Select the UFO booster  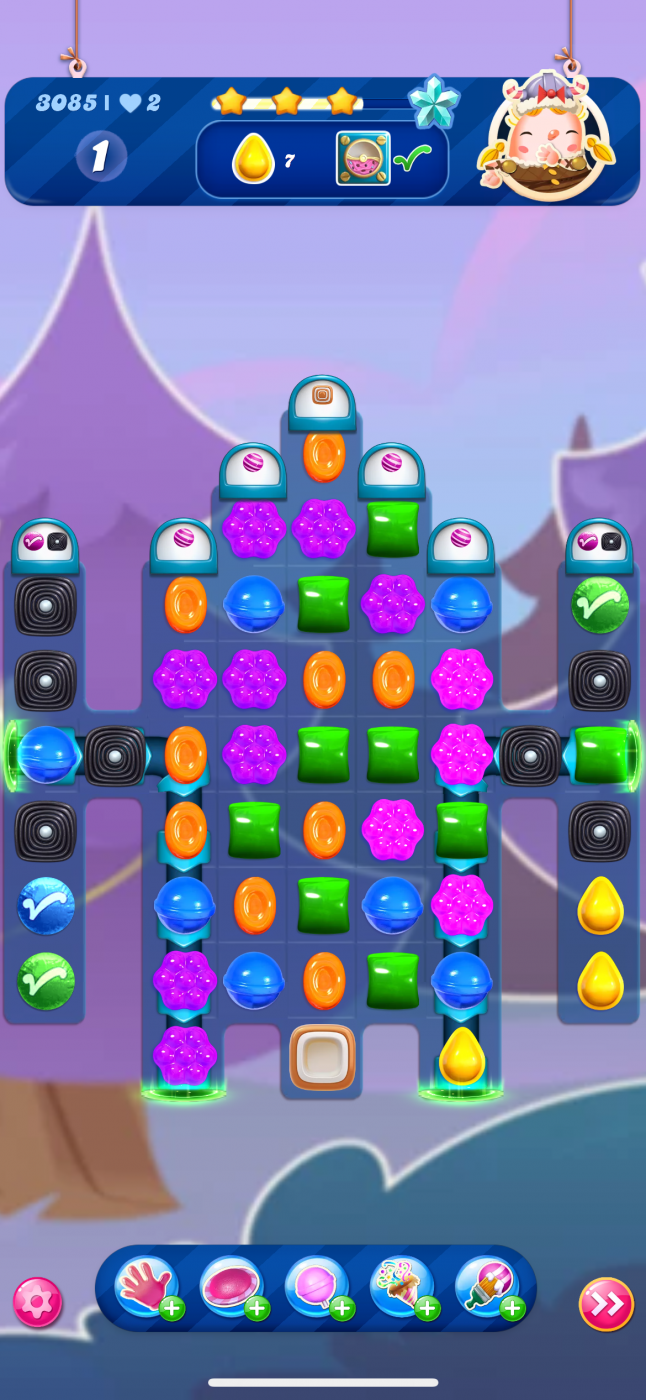(x=231, y=1287)
